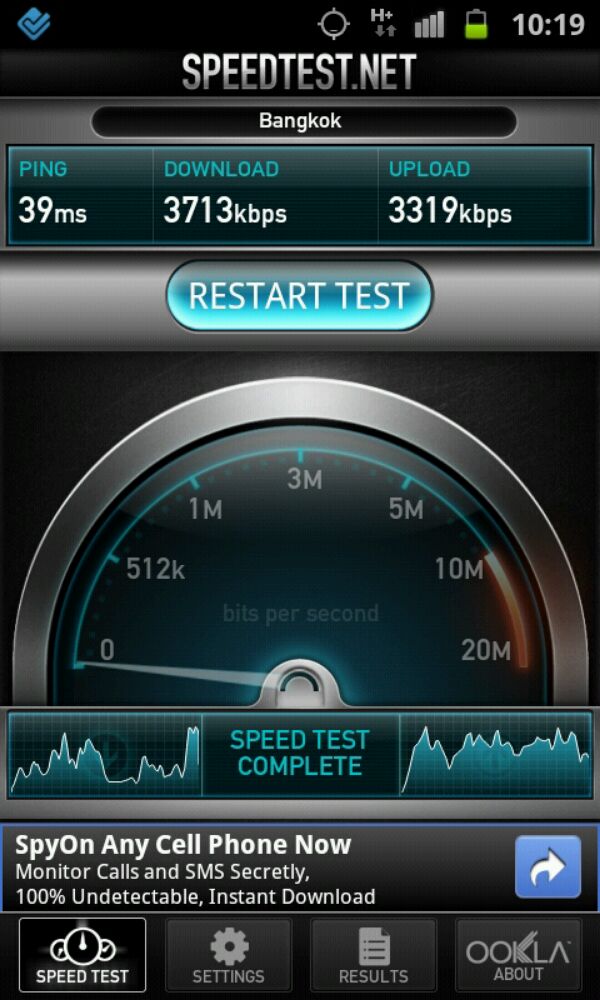Tap the Restart Test button
Image resolution: width=600 pixels, height=1000 pixels.
299,296
